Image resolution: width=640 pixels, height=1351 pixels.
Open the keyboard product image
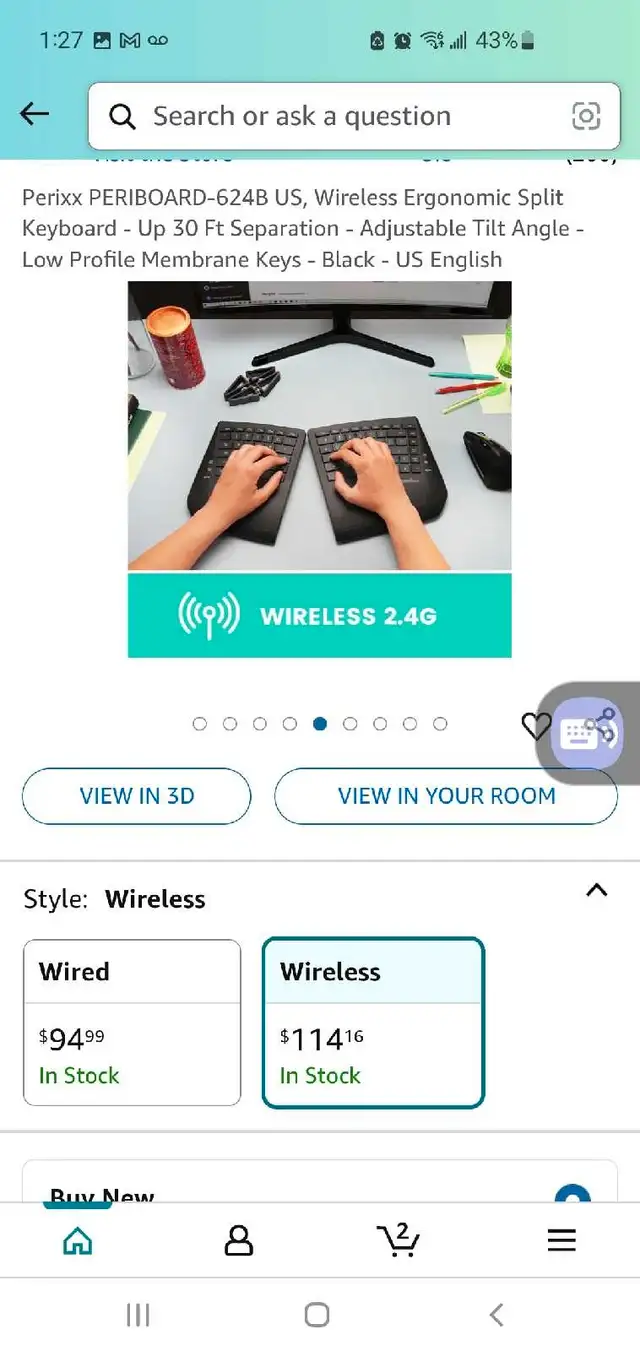coord(319,468)
